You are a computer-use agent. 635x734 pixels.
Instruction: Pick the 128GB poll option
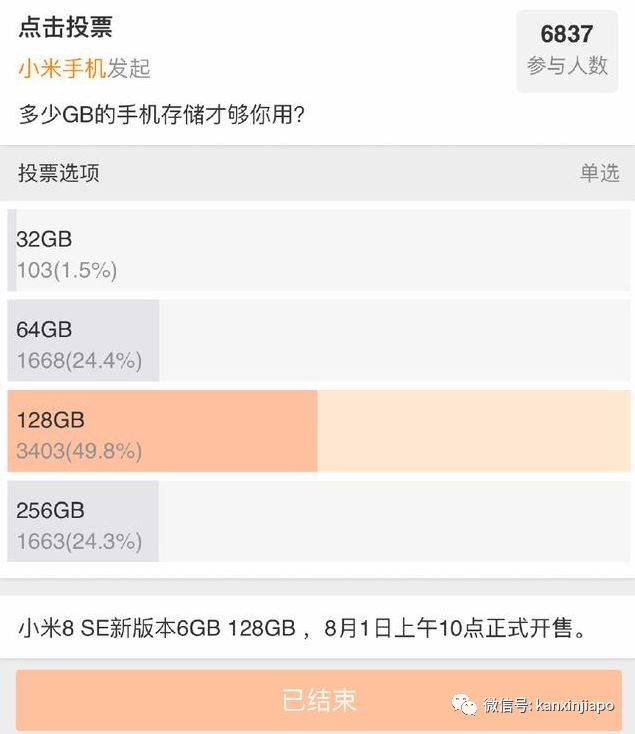(x=318, y=431)
